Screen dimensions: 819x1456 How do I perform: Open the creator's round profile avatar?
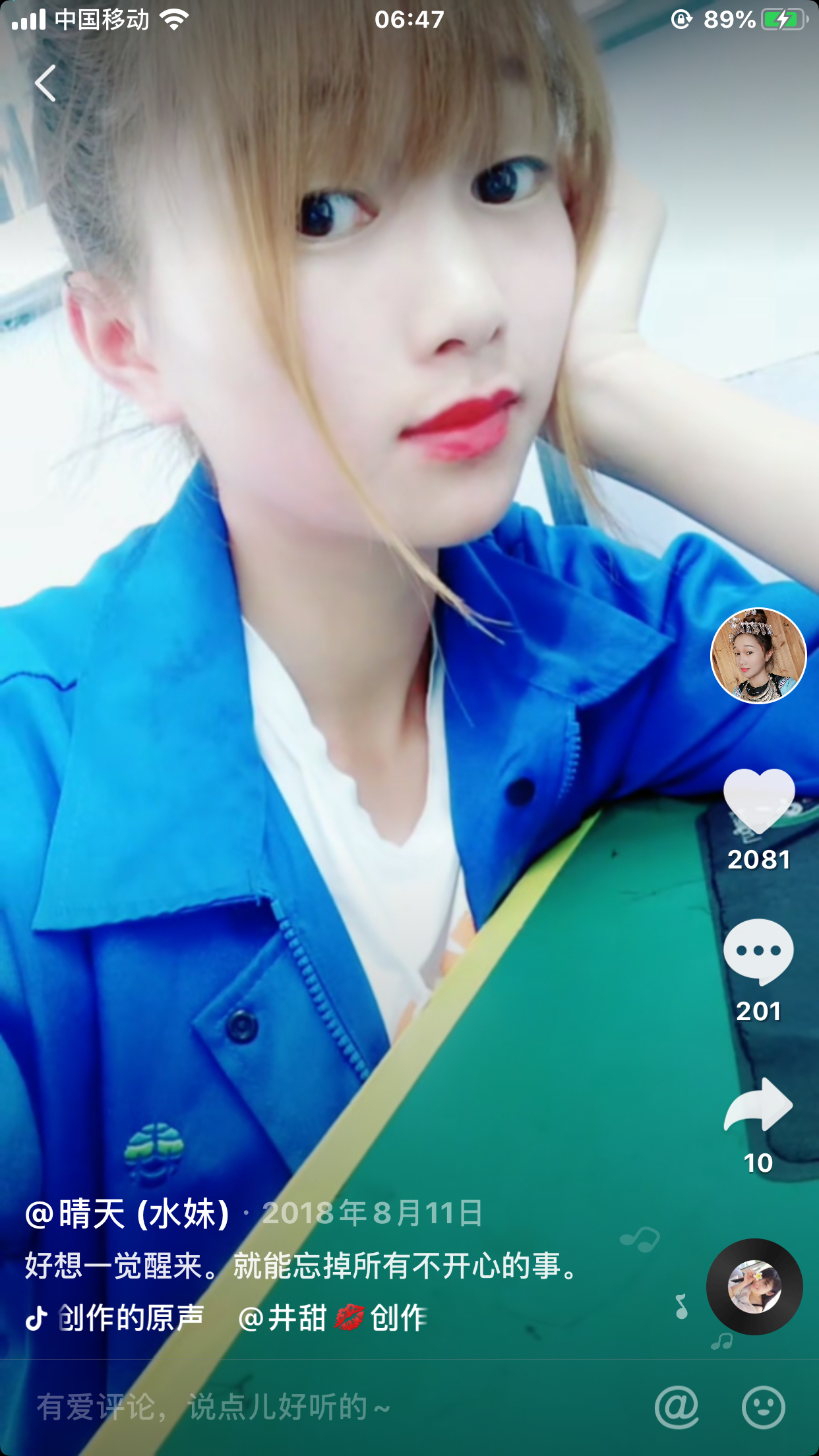[758, 655]
